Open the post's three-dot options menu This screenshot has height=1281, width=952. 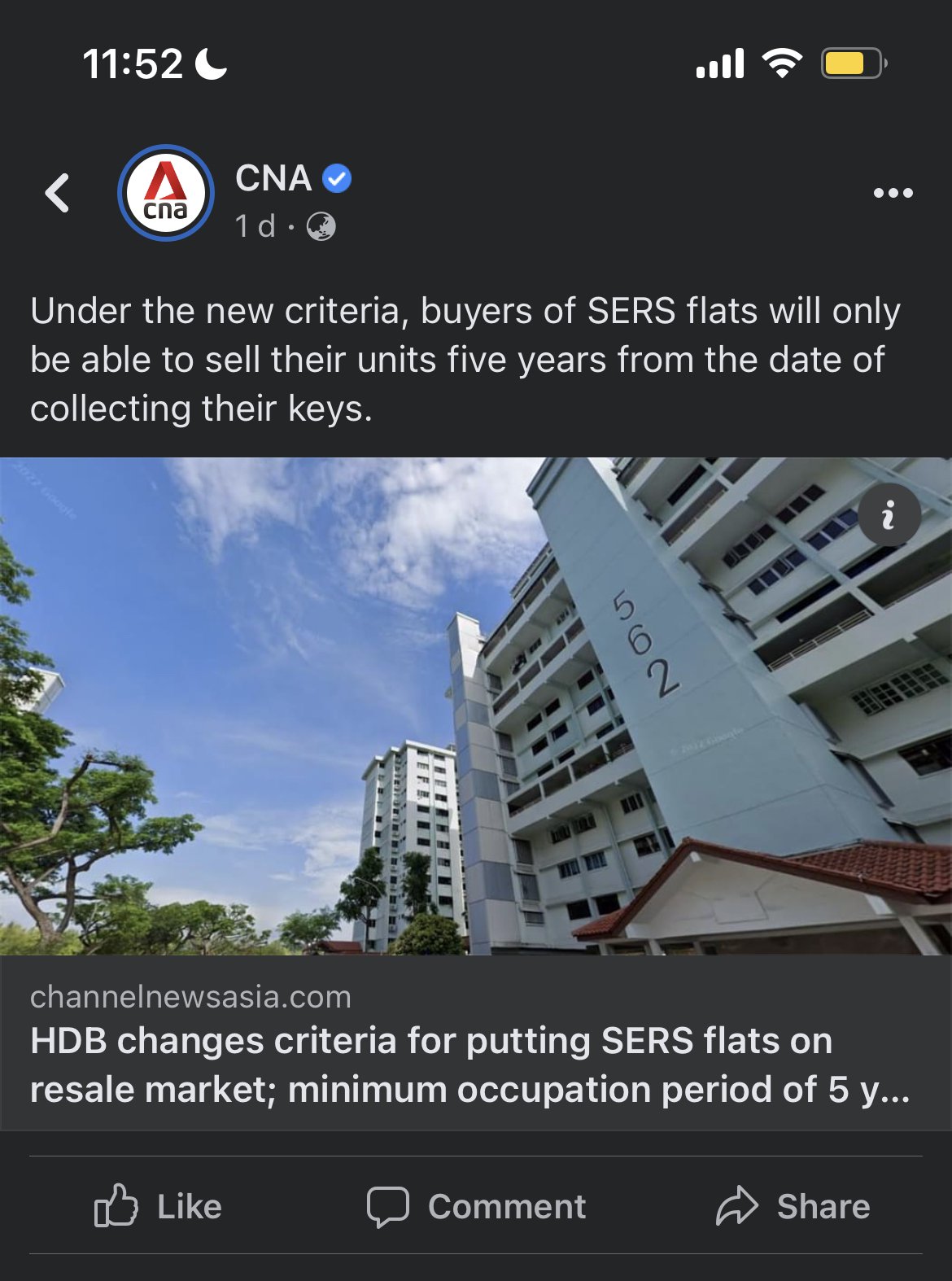coord(893,193)
